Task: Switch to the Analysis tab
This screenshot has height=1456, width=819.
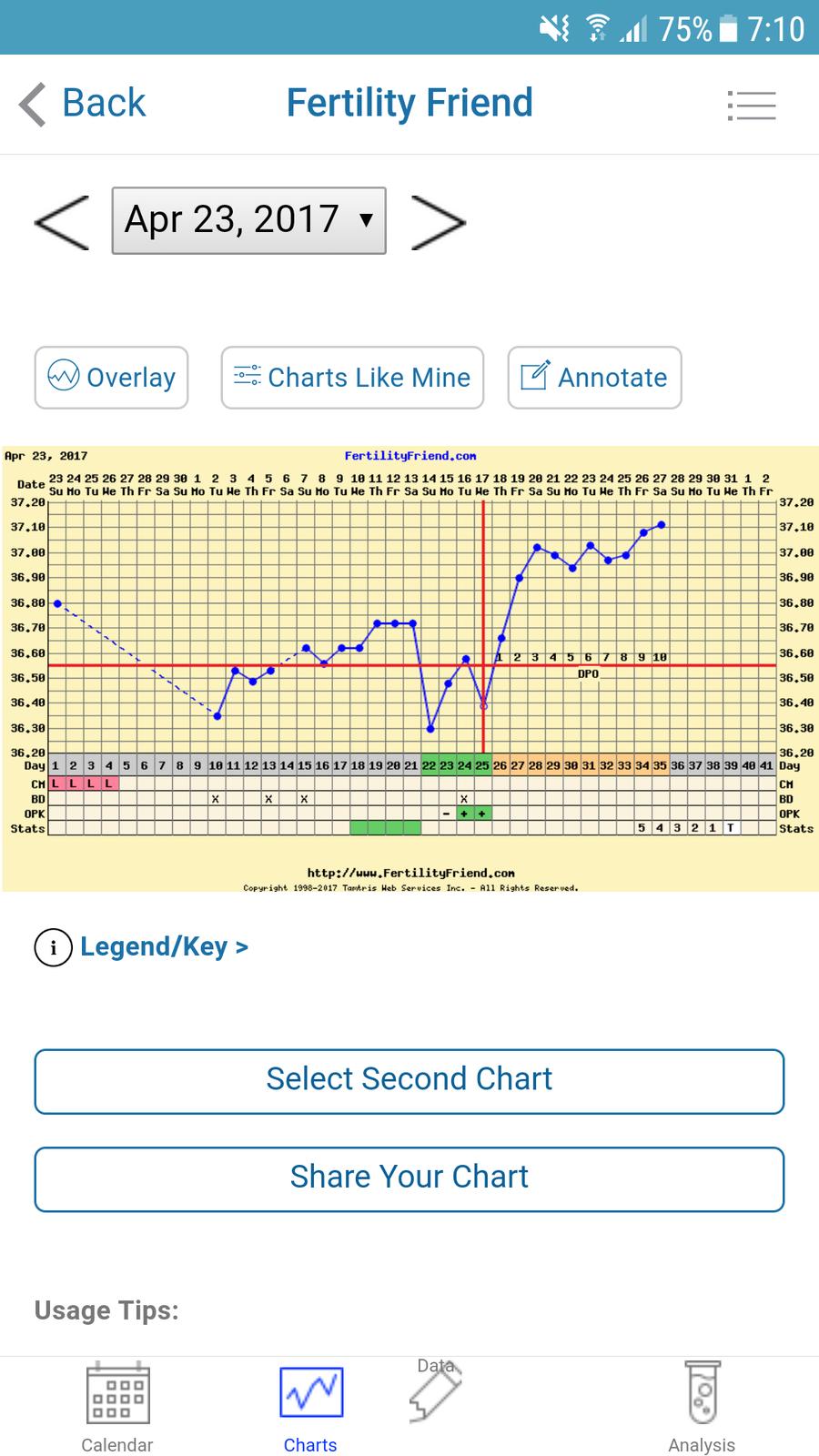Action: pyautogui.click(x=702, y=1406)
